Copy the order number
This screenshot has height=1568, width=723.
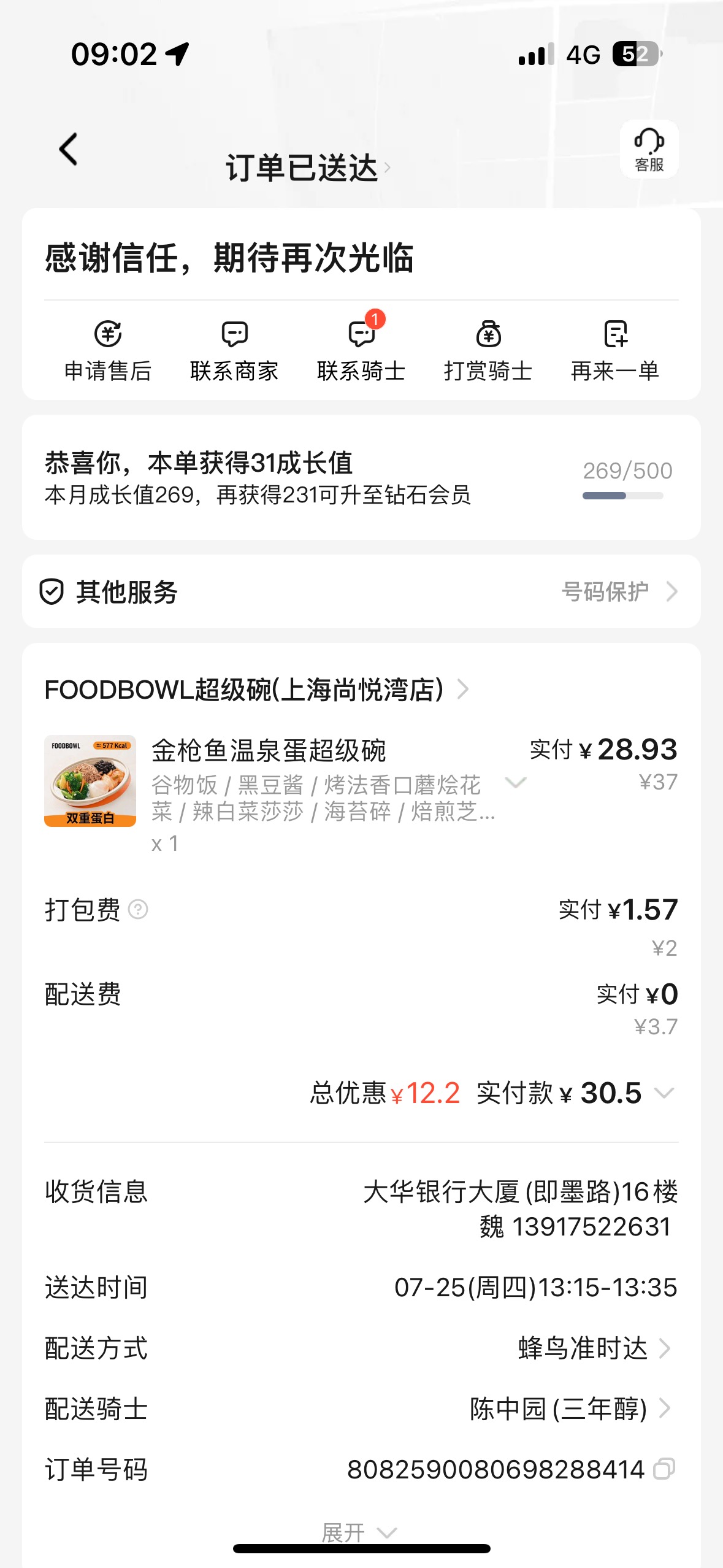coord(664,1469)
